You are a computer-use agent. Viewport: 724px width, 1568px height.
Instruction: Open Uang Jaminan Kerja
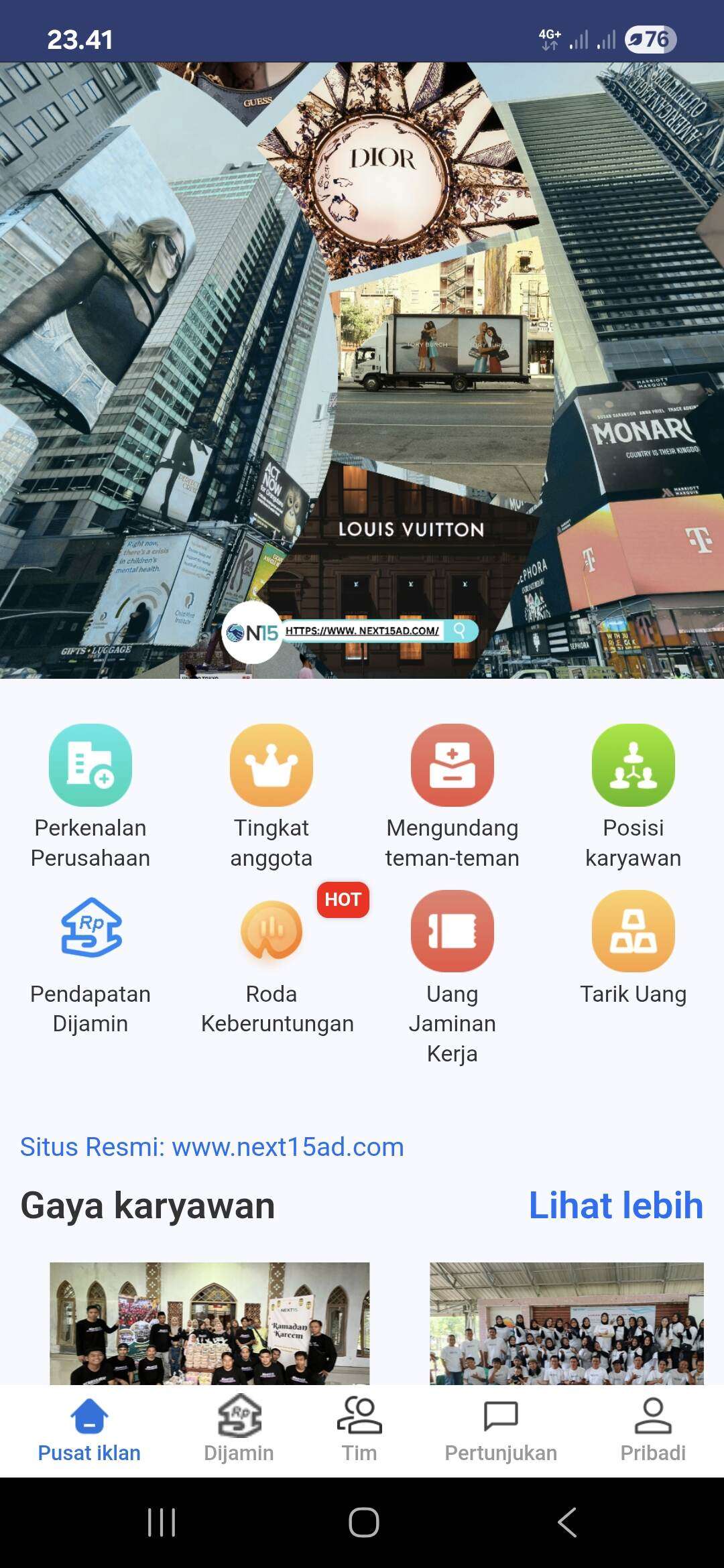(x=452, y=978)
